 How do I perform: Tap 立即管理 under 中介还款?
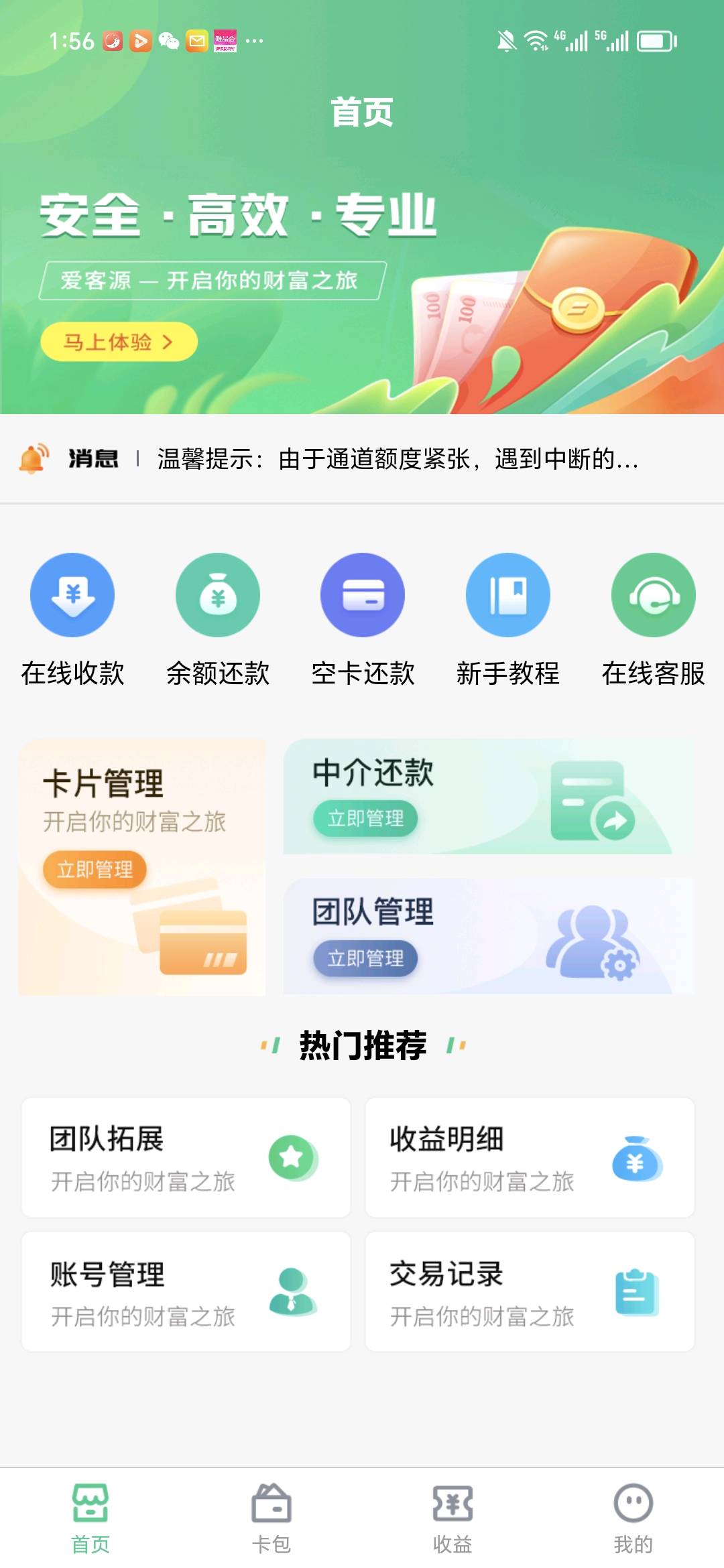click(365, 818)
